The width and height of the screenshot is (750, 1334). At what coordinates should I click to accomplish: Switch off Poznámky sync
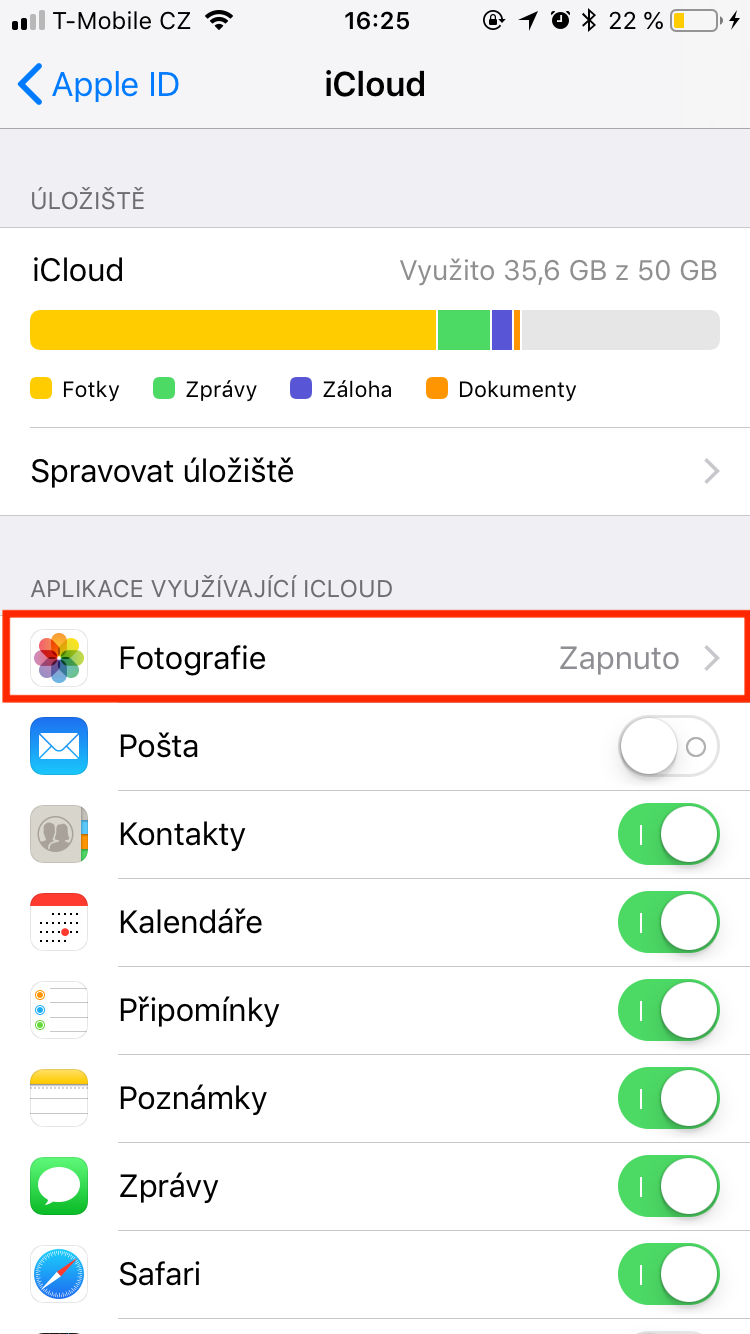click(668, 1098)
